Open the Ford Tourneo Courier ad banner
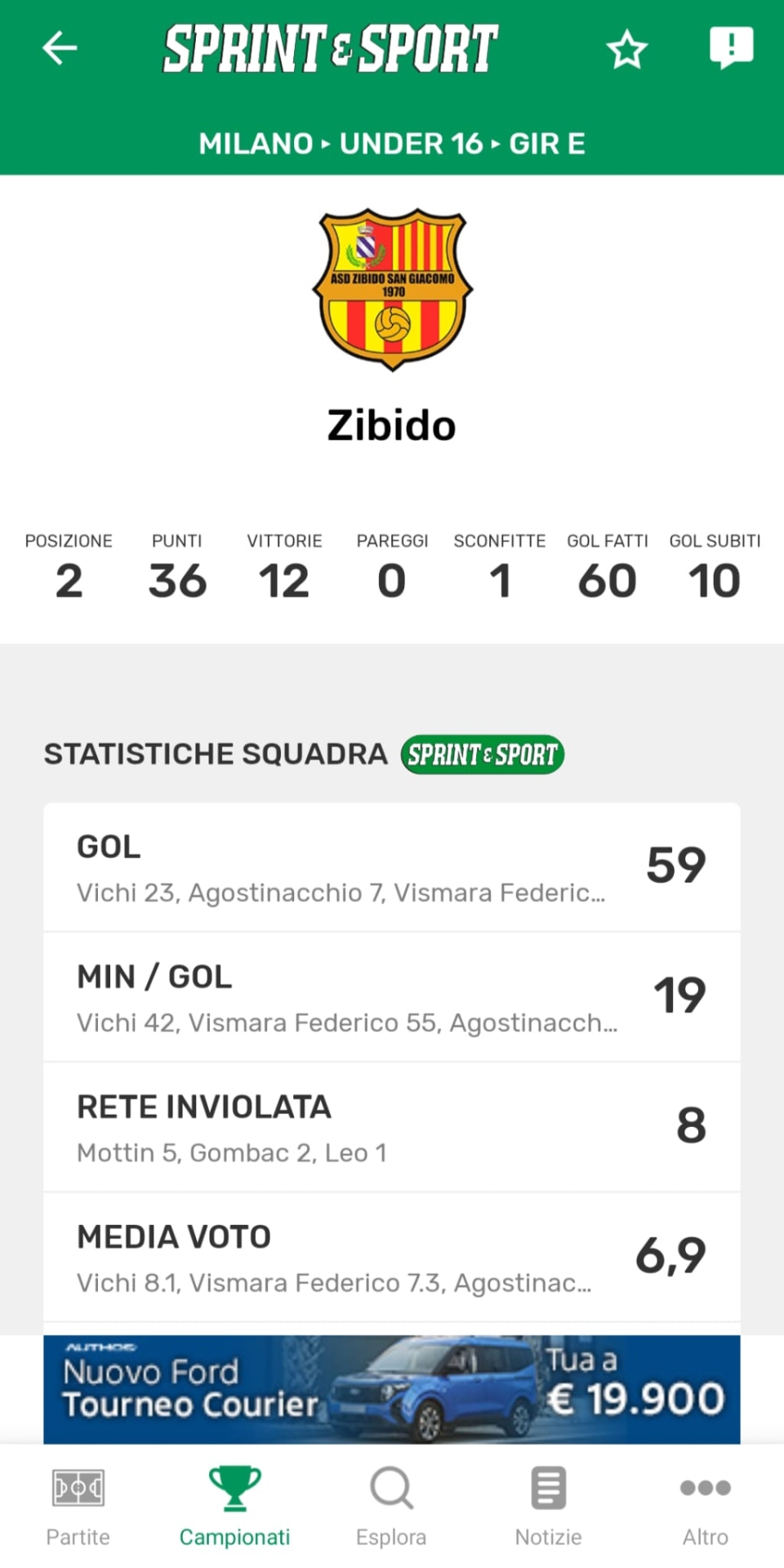Screen dimensions: 784x1568 392,1389
